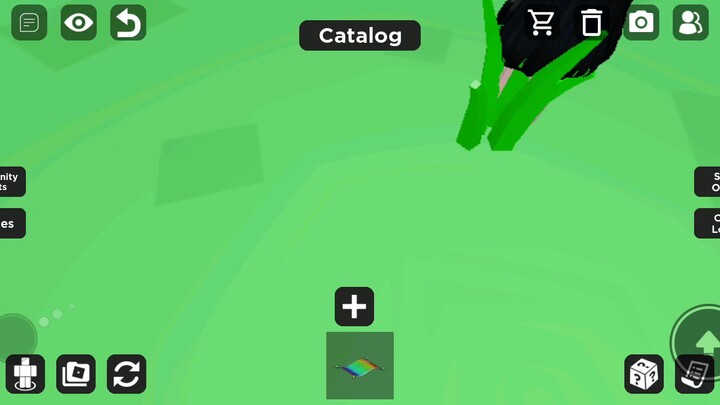The height and width of the screenshot is (405, 720).
Task: Add a new item with the plus button
Action: pyautogui.click(x=354, y=307)
